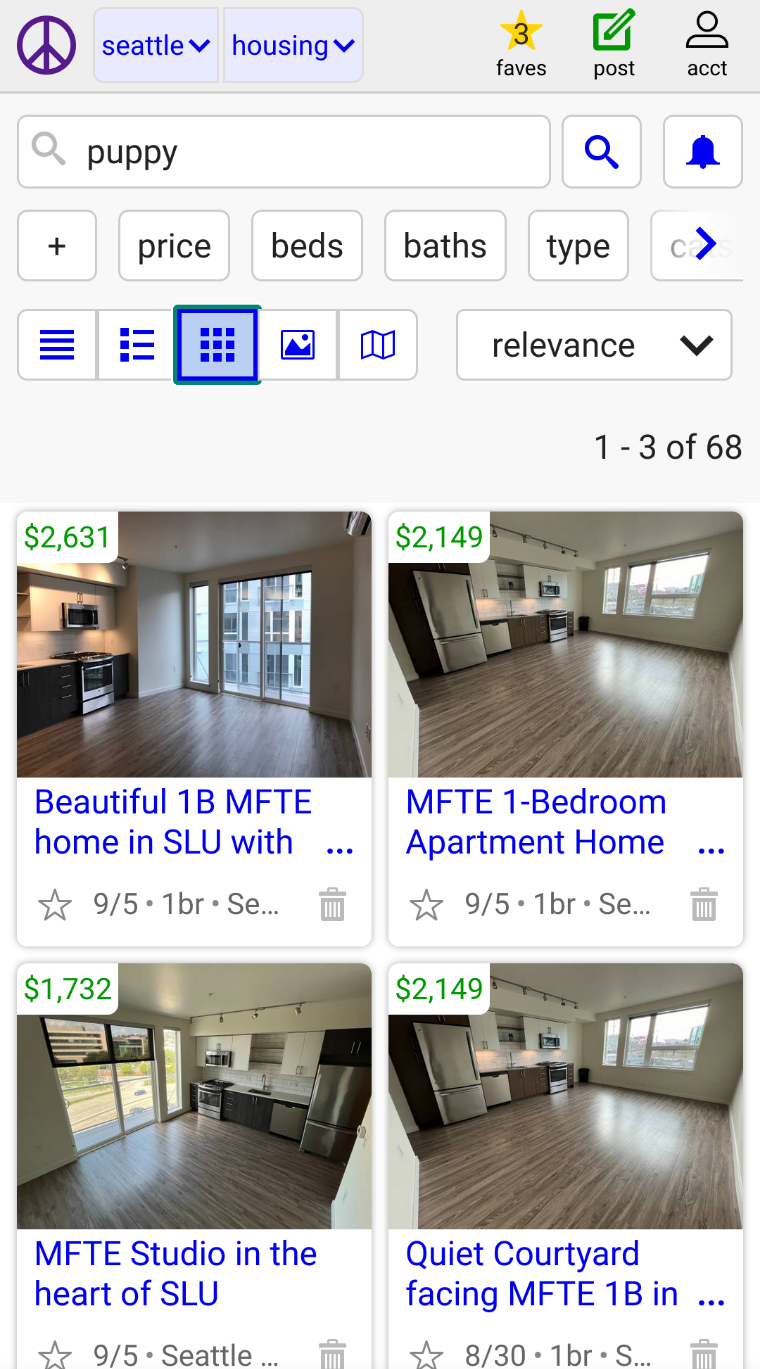Viewport: 760px width, 1369px height.
Task: Switch to the map view
Action: coord(378,345)
